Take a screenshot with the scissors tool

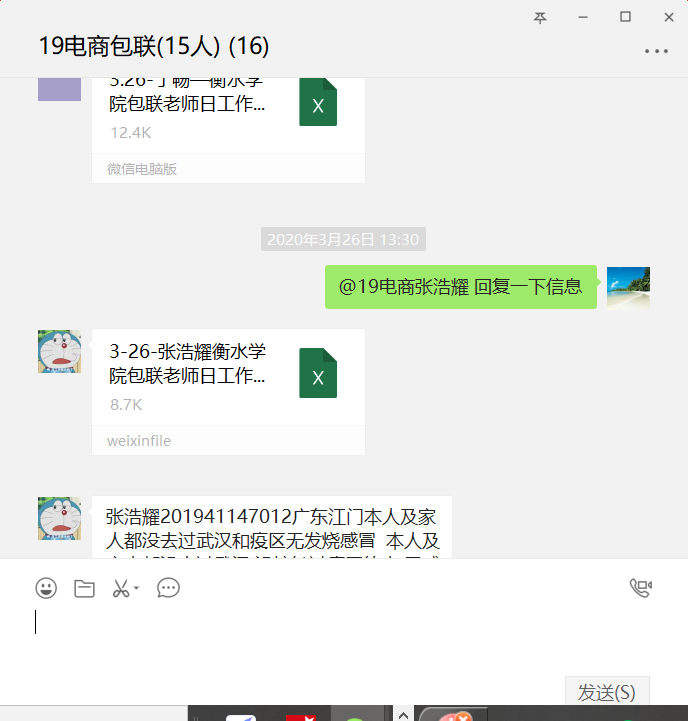pos(121,588)
